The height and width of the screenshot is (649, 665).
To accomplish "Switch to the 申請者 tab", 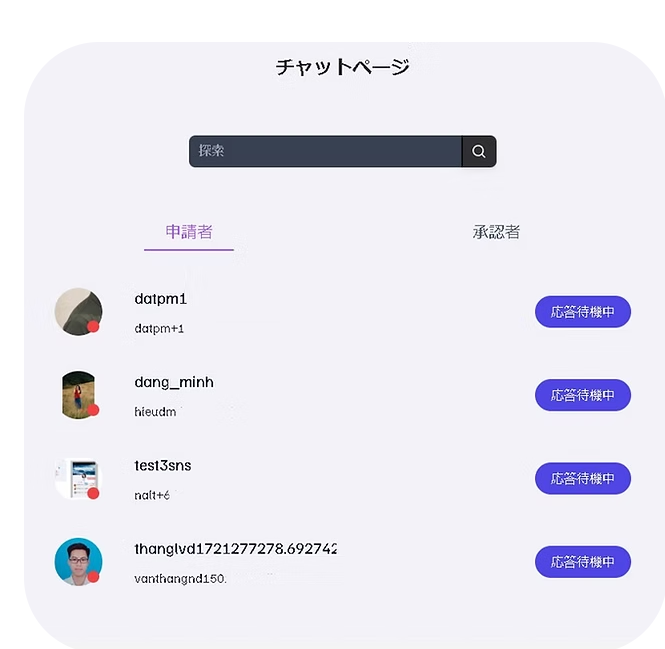I will (x=189, y=232).
